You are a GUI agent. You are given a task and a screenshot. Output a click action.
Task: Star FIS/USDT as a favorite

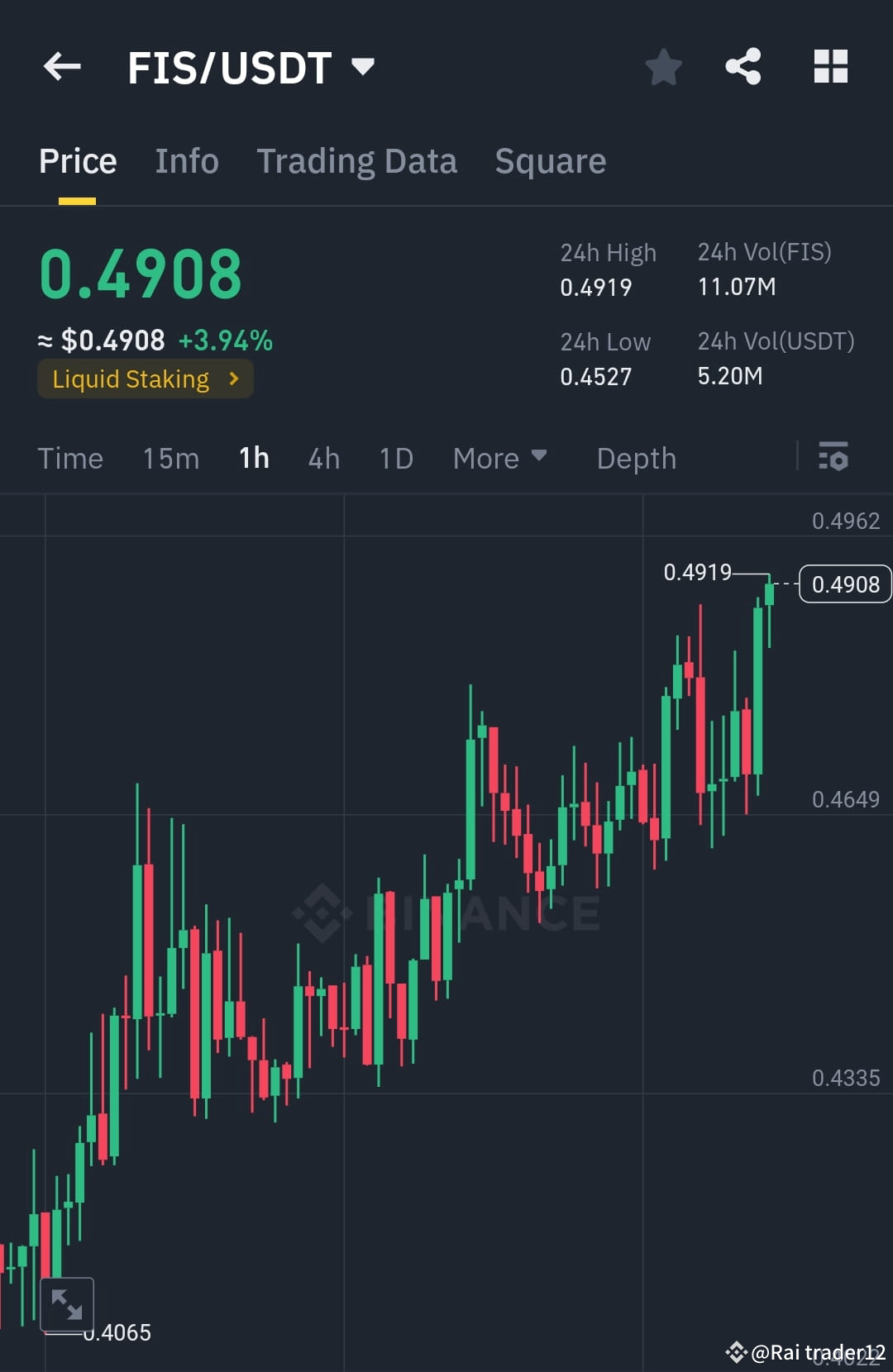663,68
